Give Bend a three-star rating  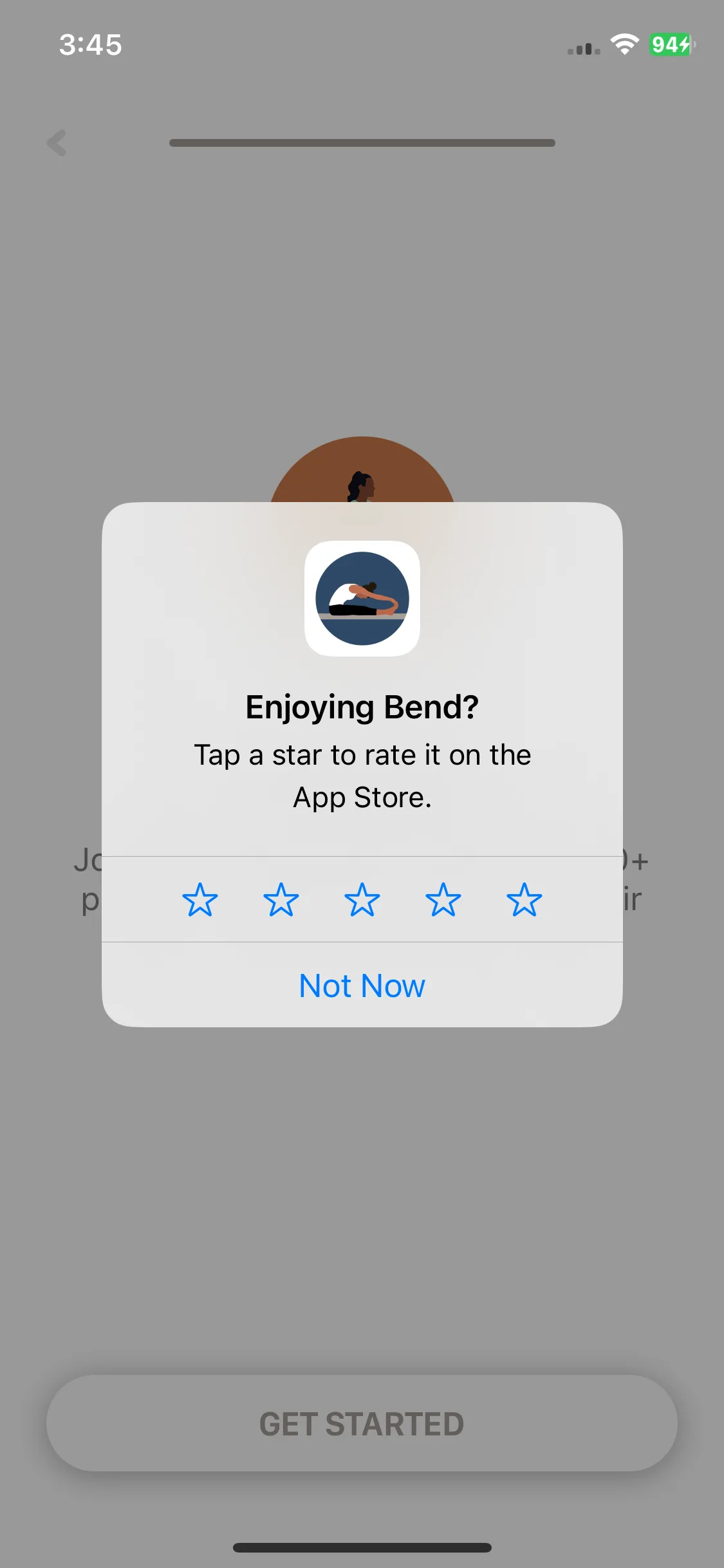point(362,900)
